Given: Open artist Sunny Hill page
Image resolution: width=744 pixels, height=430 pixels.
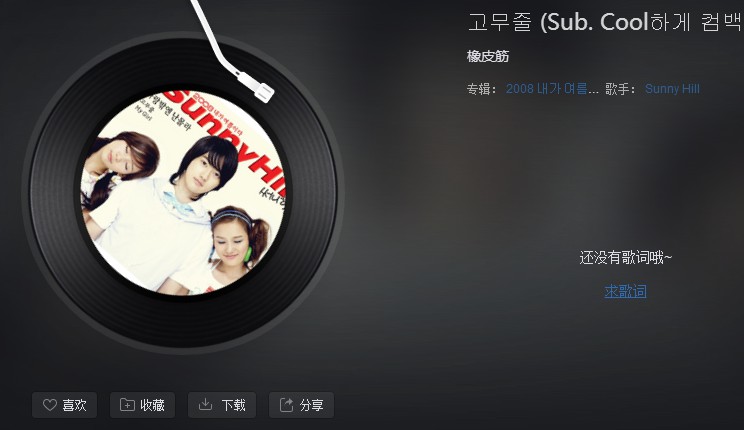Looking at the screenshot, I should (672, 88).
